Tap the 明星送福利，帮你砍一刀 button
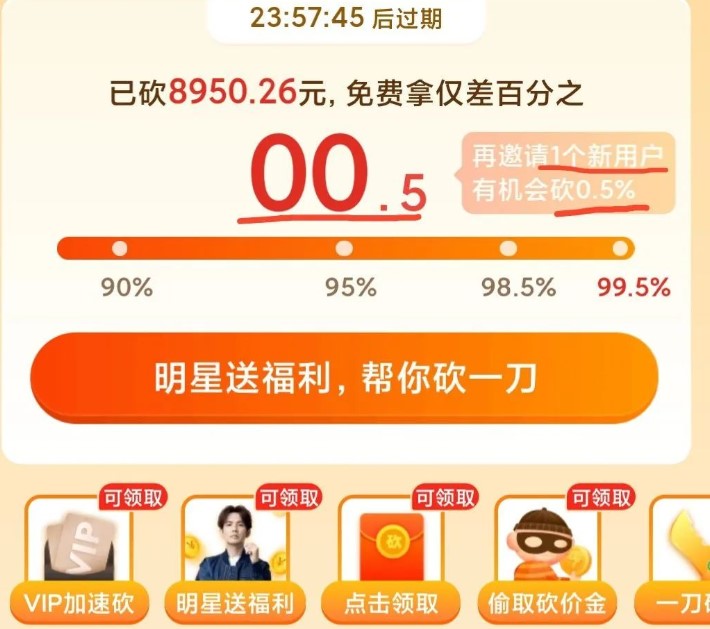Viewport: 710px width, 629px height. (345, 377)
